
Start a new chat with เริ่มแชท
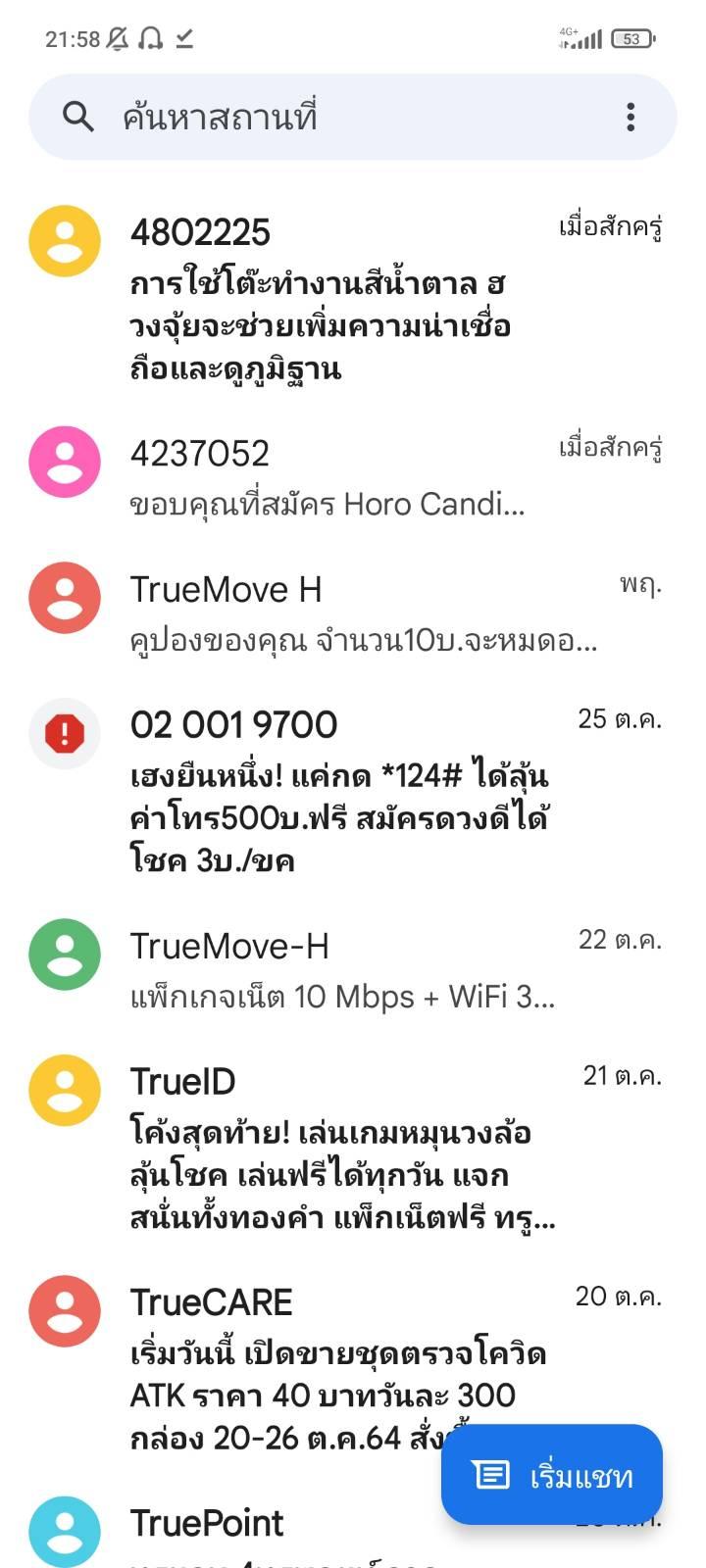552,1475
